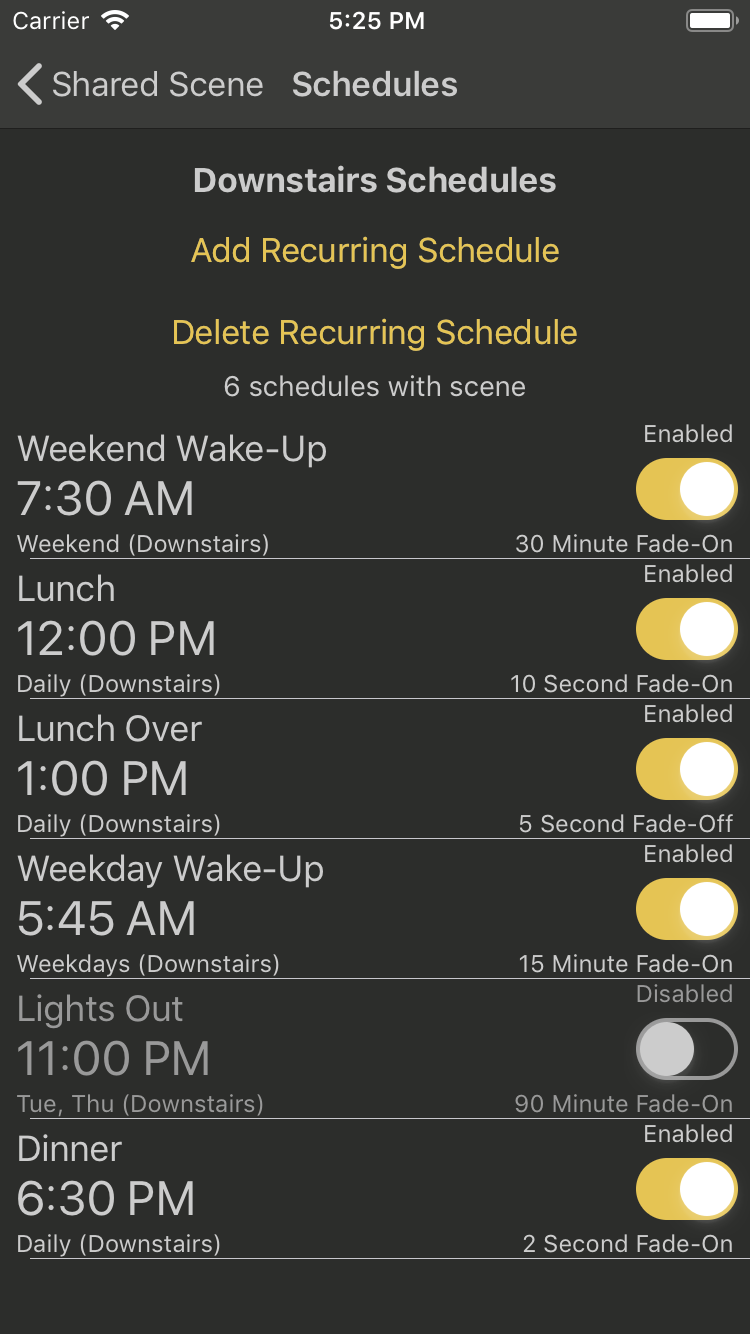Disable the Weekend Wake-Up schedule switch
The height and width of the screenshot is (1334, 750).
[x=686, y=489]
